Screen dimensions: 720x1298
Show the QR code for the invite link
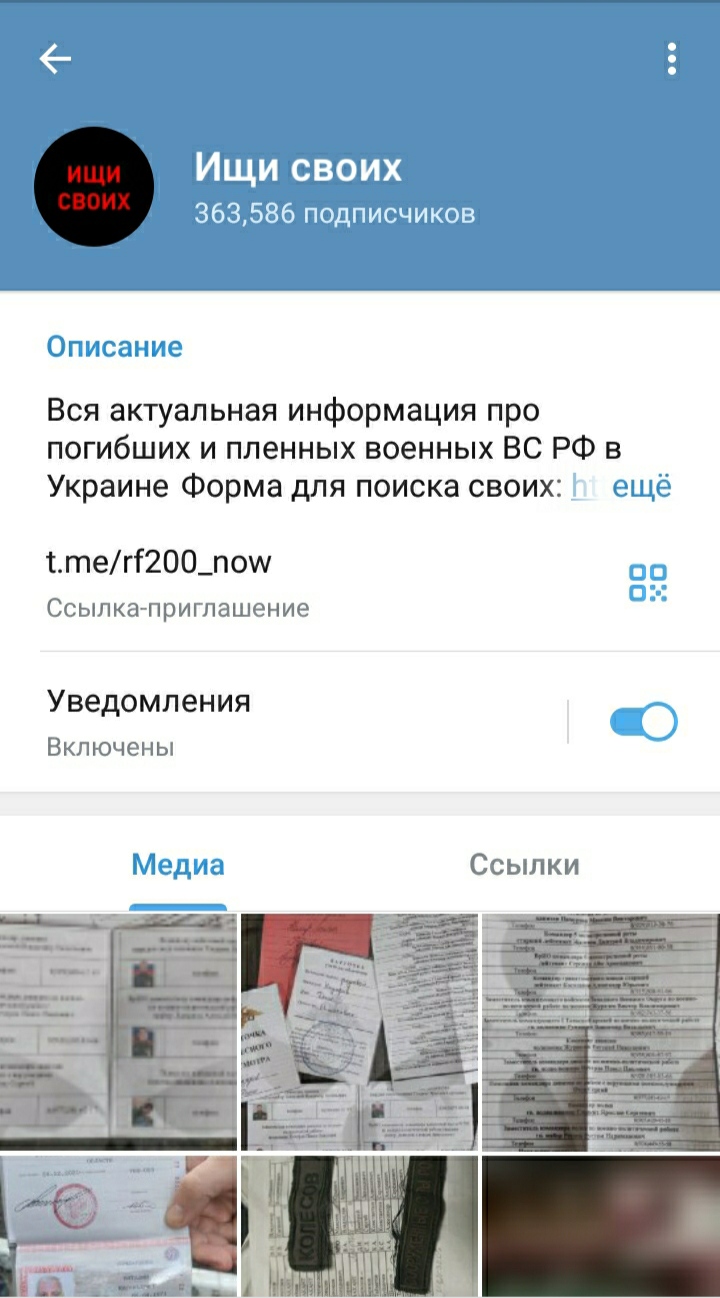647,582
